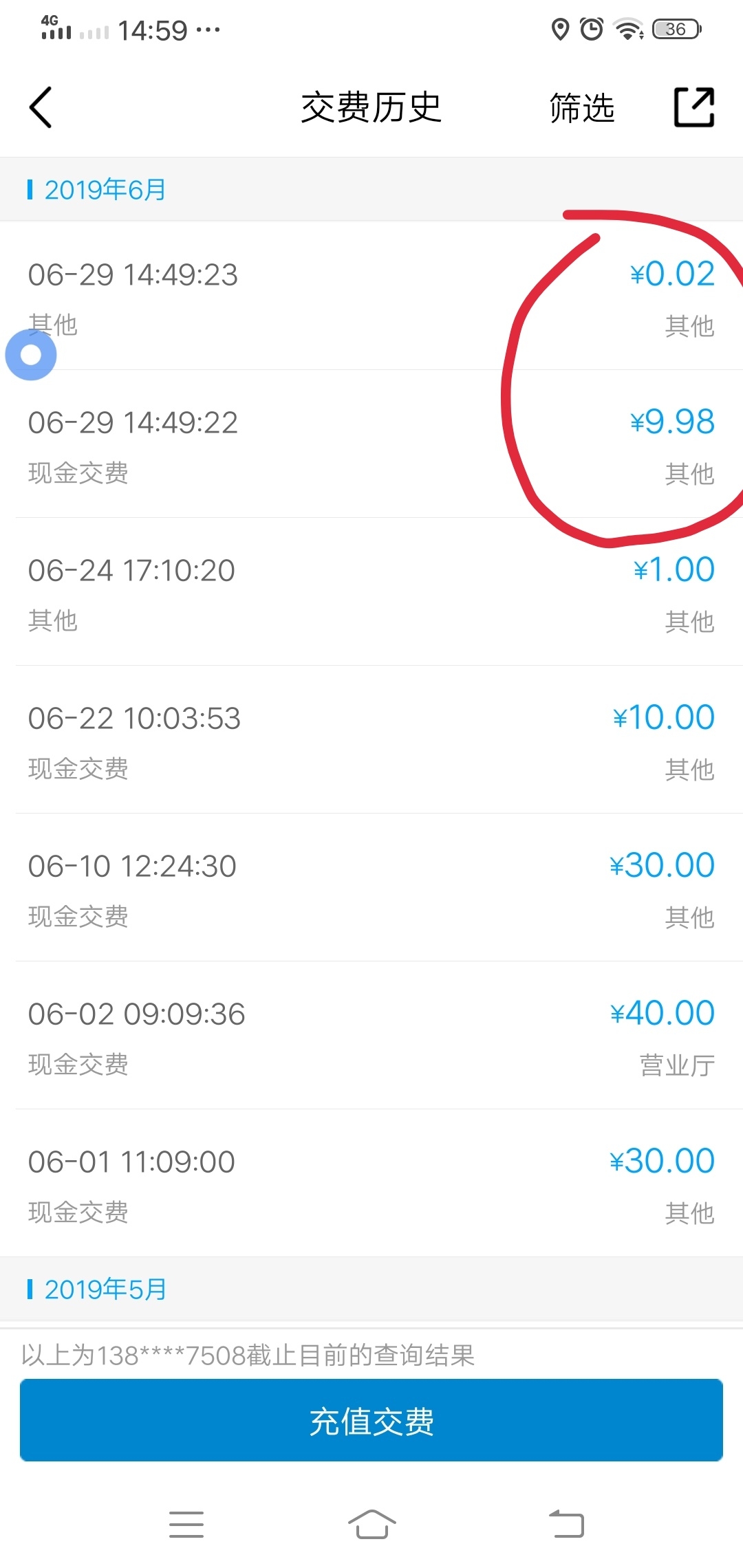Go back using the top-left arrow
This screenshot has width=743, height=1568.
click(x=41, y=107)
